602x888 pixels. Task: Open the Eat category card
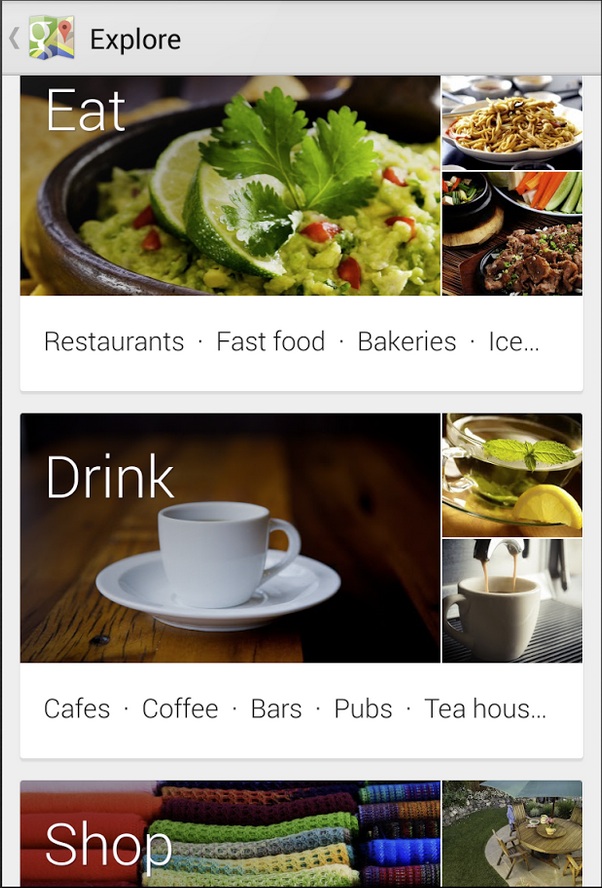point(230,185)
